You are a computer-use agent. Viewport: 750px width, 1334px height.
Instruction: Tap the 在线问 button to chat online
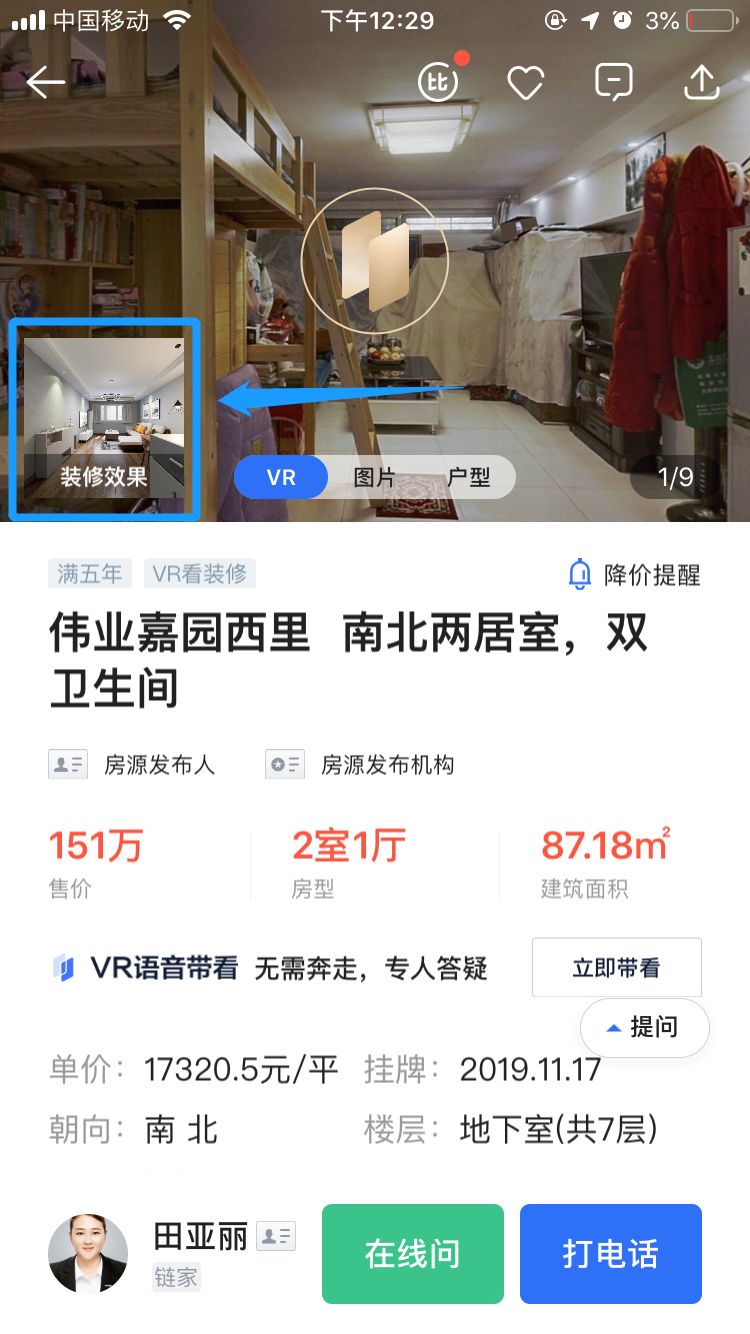click(x=412, y=1253)
